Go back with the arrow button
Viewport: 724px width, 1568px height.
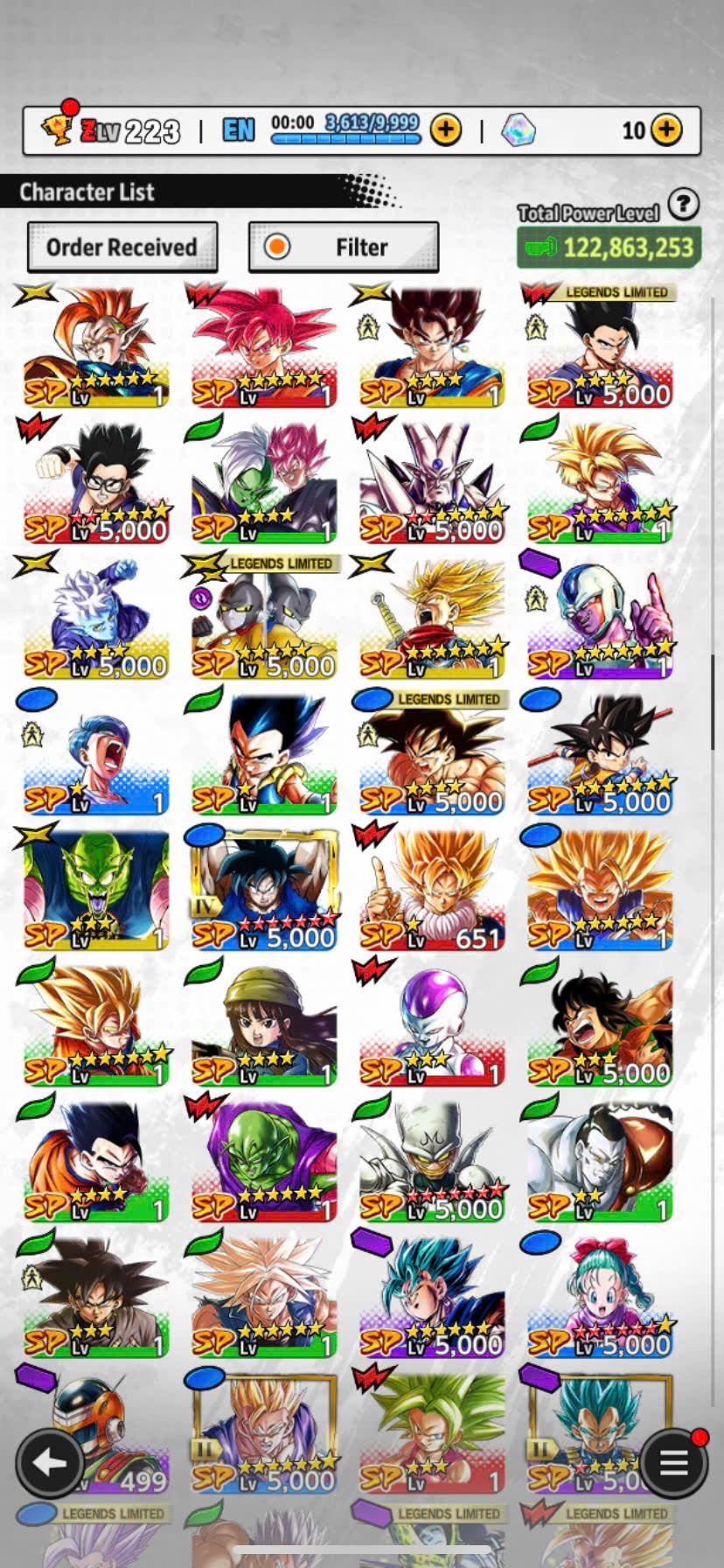pyautogui.click(x=50, y=1461)
